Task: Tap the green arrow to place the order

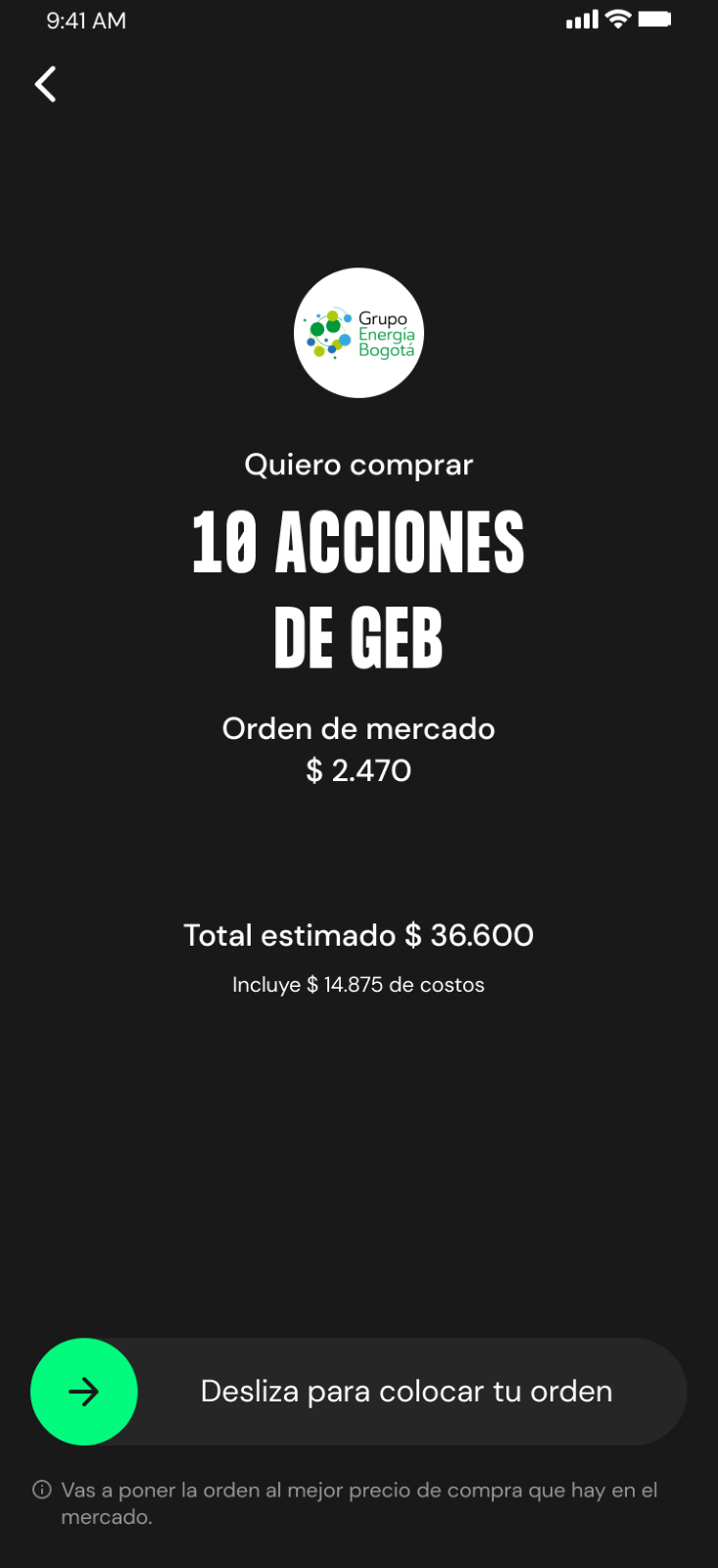Action: coord(84,1391)
